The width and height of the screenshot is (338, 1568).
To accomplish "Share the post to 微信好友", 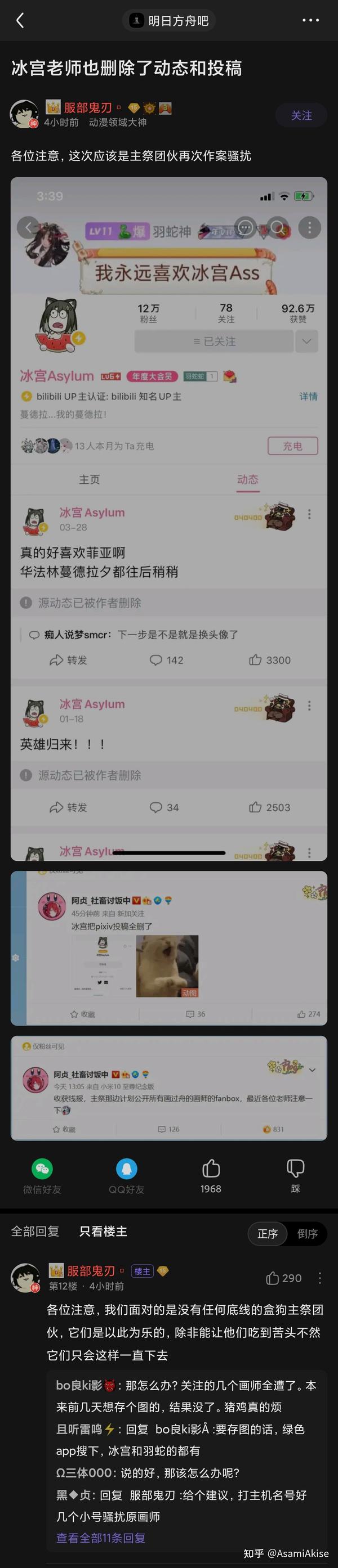I will click(x=42, y=1176).
